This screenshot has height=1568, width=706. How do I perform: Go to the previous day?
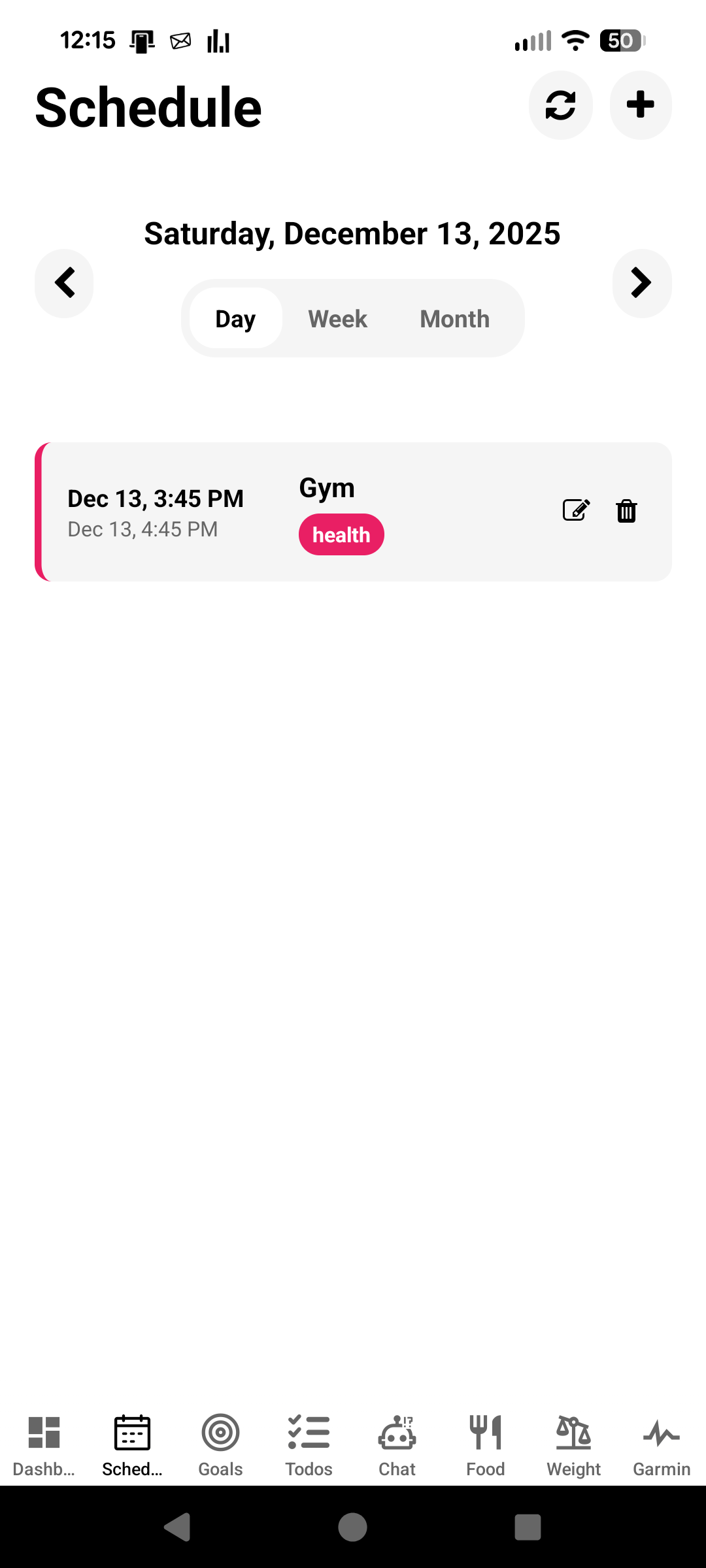[x=64, y=284]
